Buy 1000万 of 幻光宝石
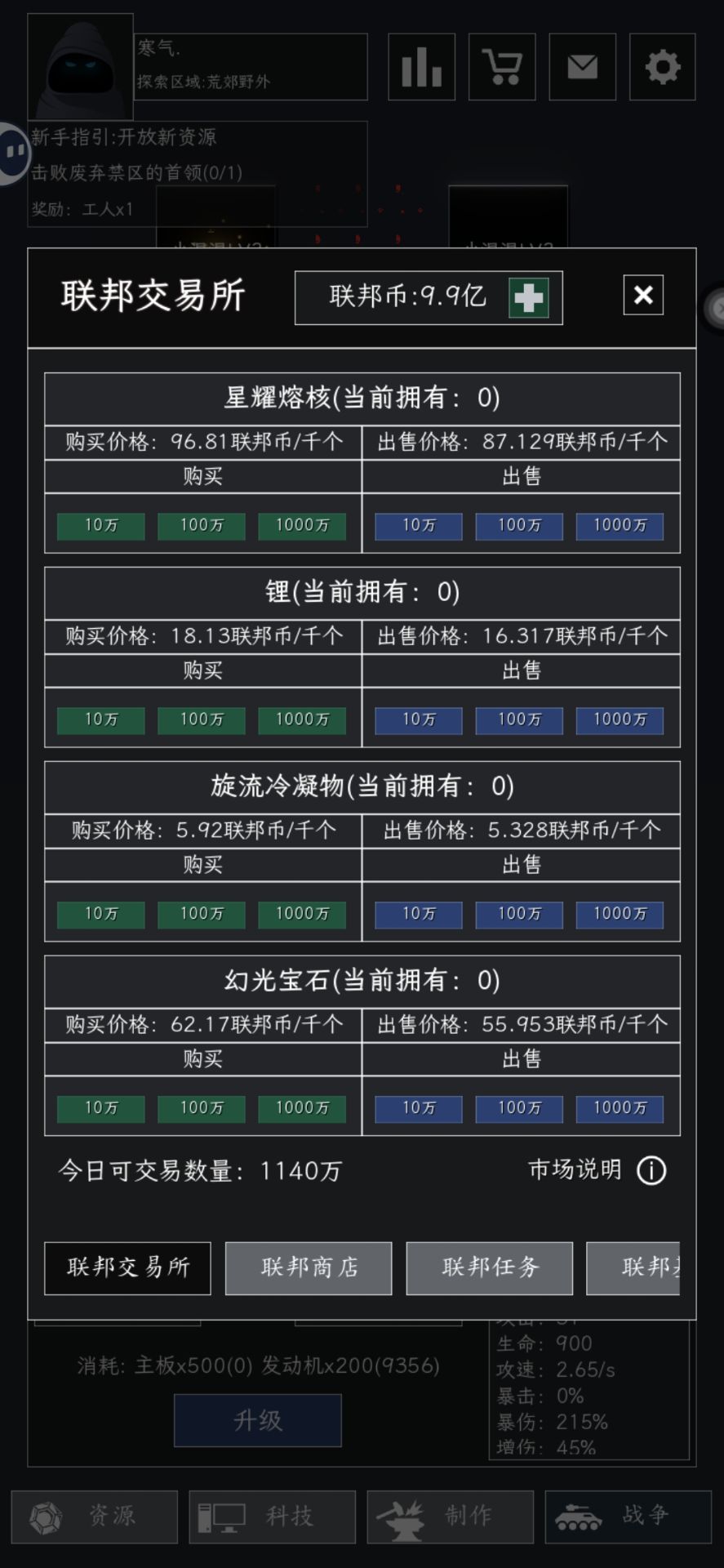 pos(302,1109)
